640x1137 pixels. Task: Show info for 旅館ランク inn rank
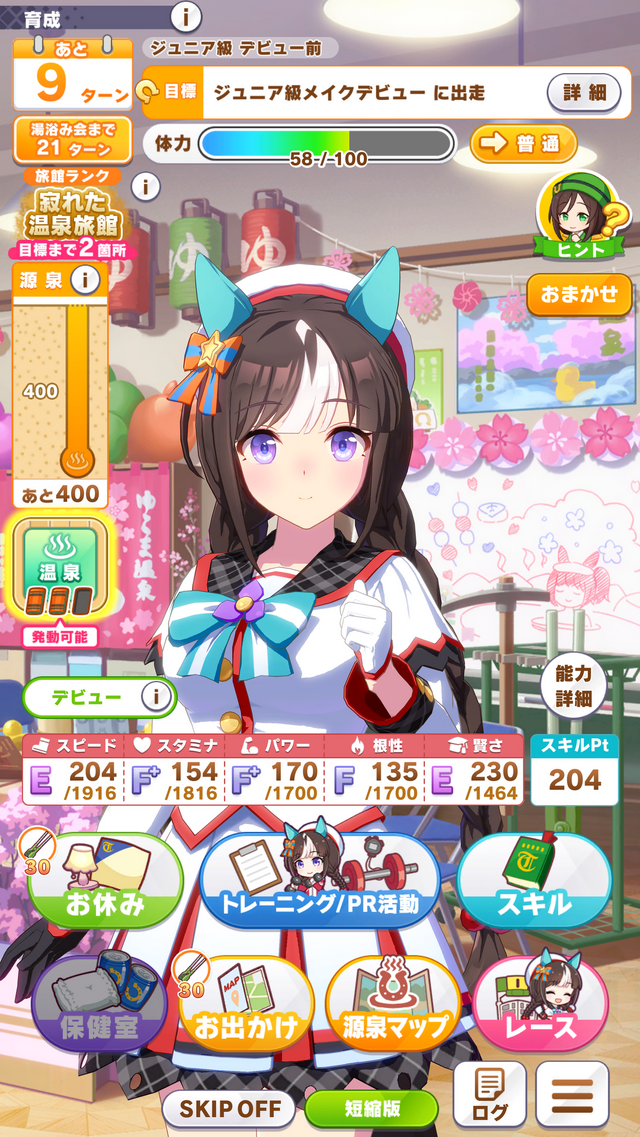pyautogui.click(x=146, y=186)
